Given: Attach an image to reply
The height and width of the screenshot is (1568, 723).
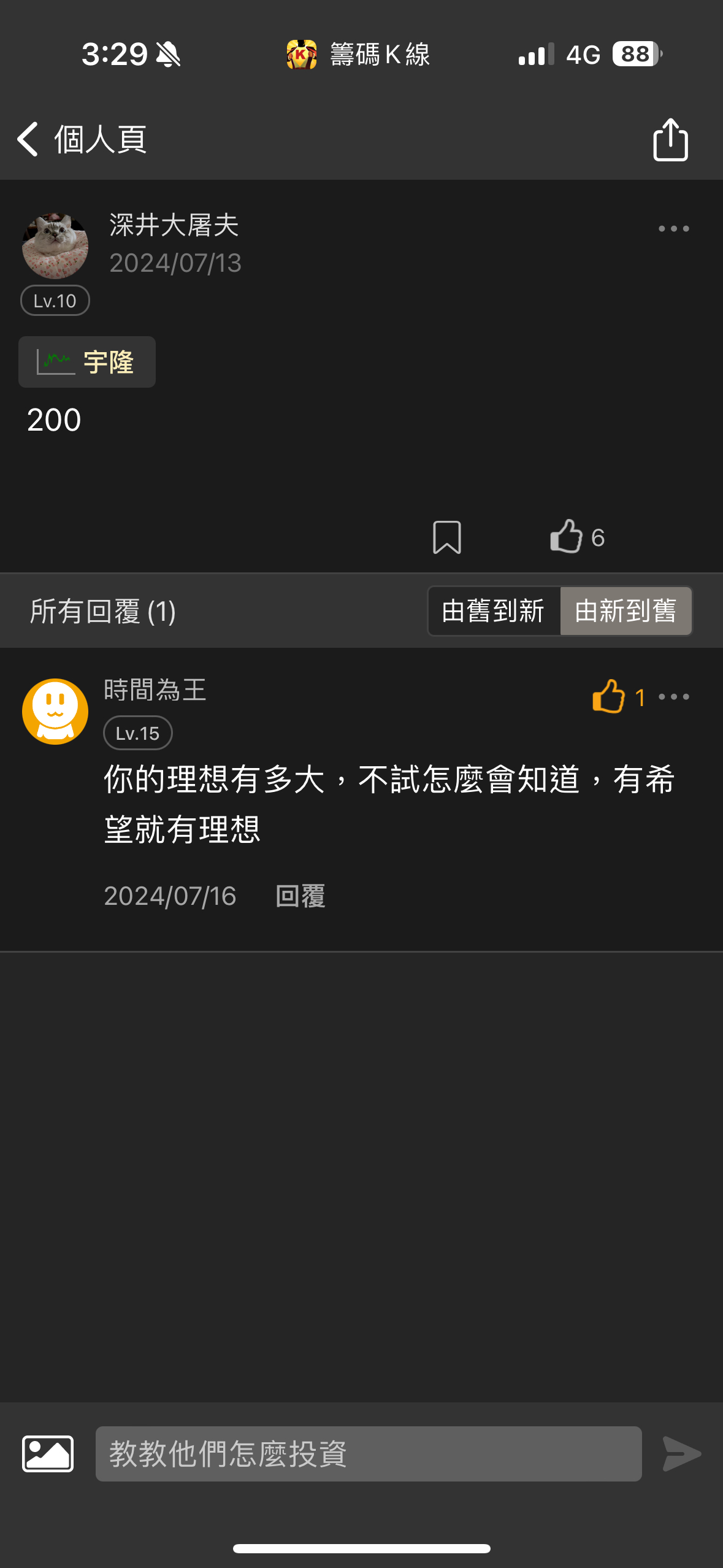Looking at the screenshot, I should [x=48, y=1453].
